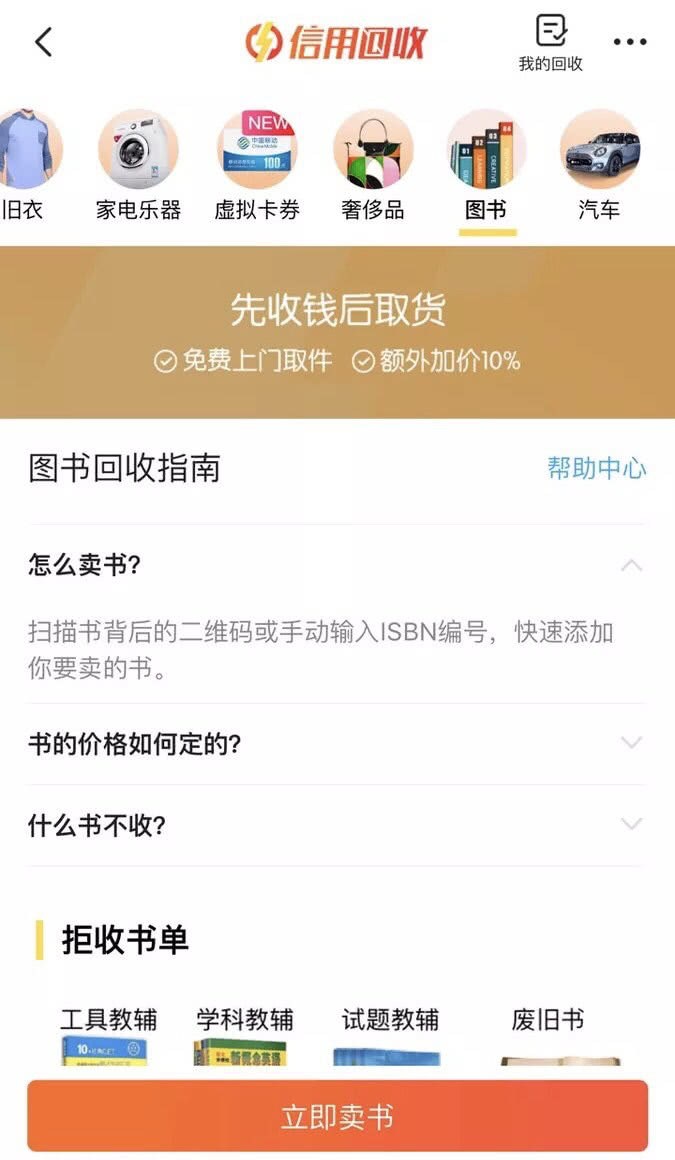675x1160 pixels.
Task: Switch to the 旧衣 category
Action: coord(24,165)
